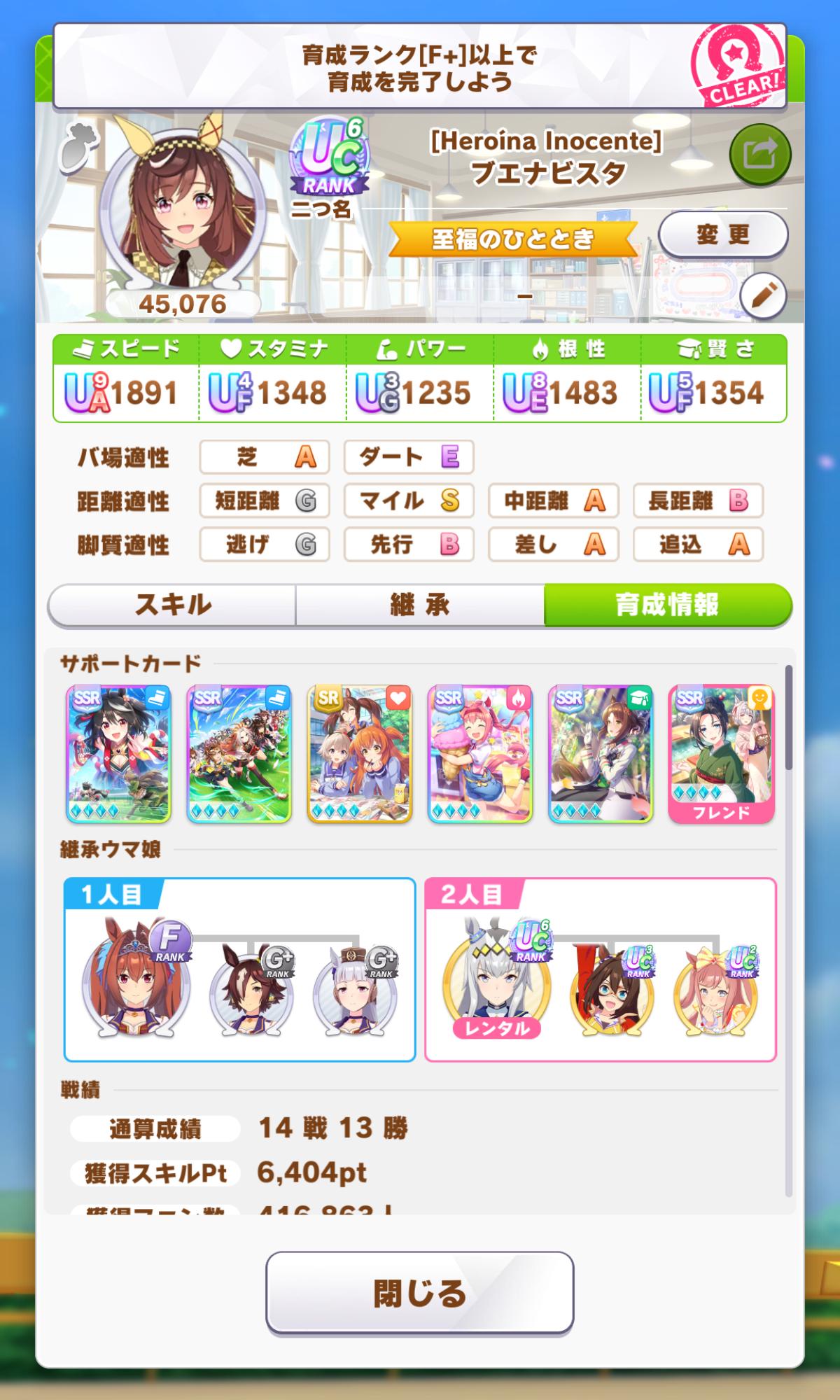Open the second SSR speed support card
840x1400 pixels.
tap(239, 753)
